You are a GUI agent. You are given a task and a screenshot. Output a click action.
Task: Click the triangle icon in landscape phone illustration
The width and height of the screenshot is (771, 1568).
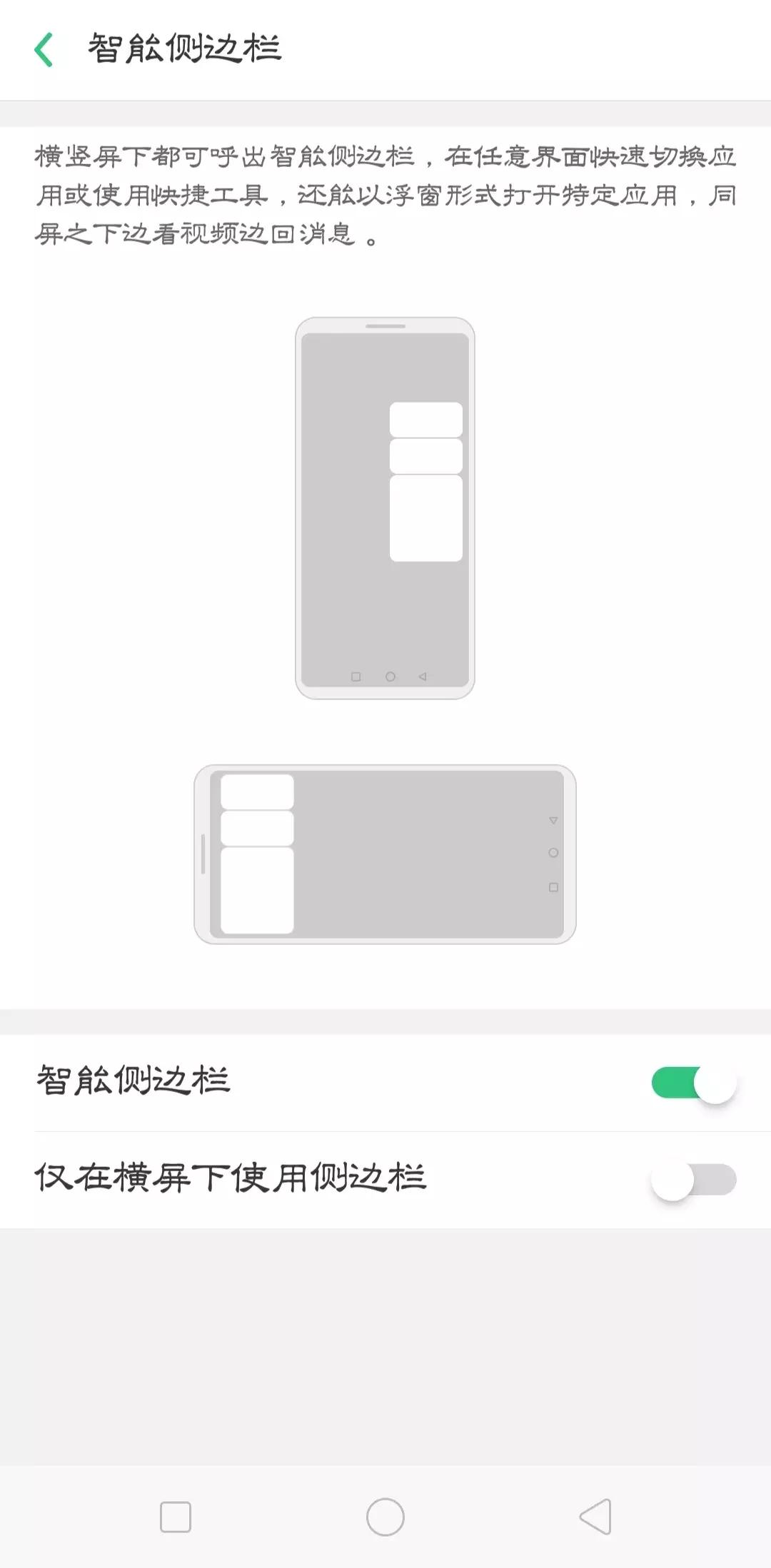click(x=553, y=821)
